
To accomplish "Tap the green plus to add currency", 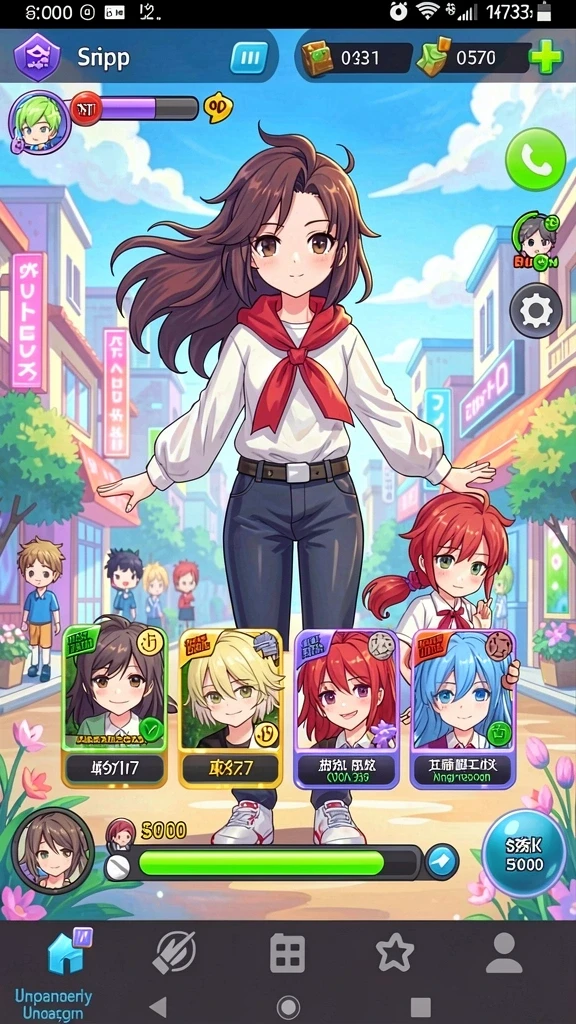I will tap(545, 59).
